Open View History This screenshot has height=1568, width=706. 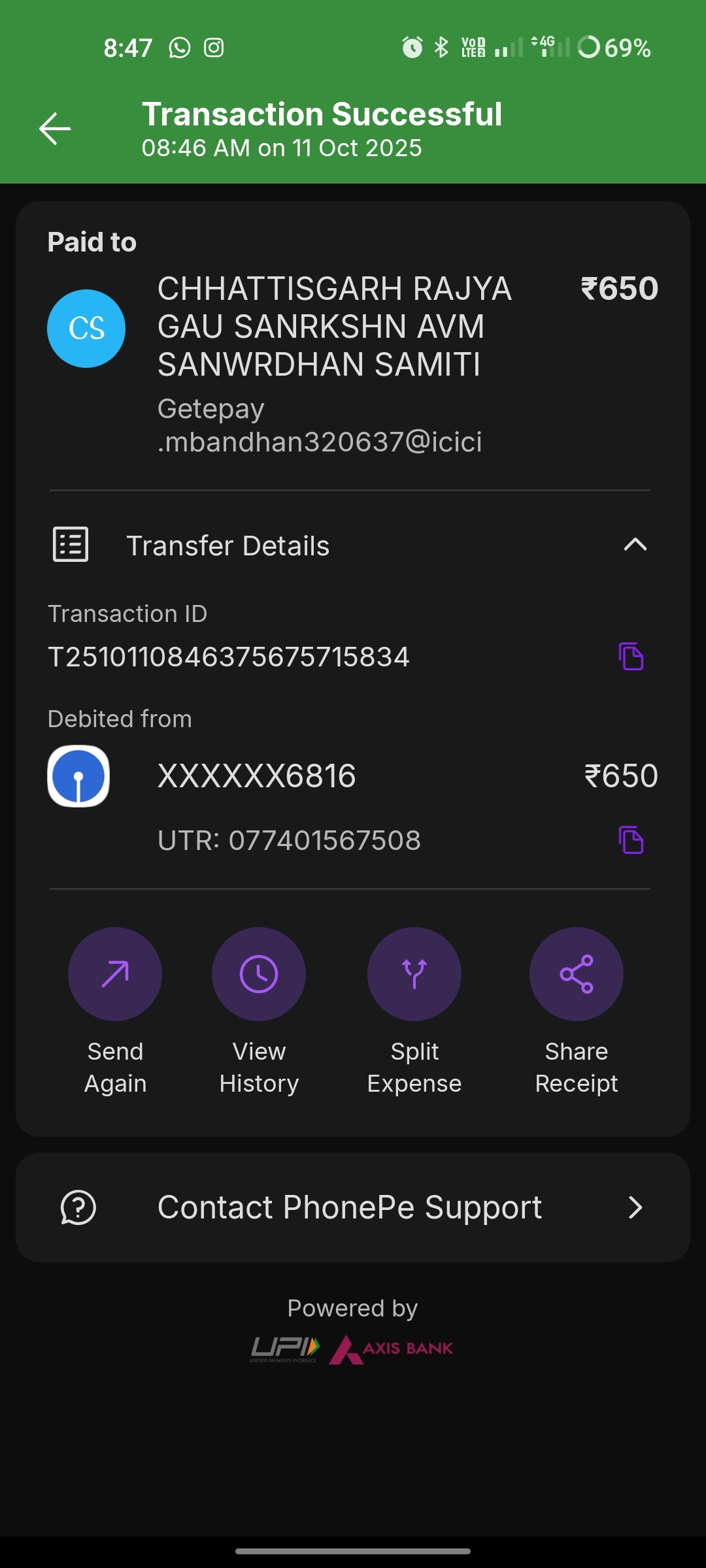(x=259, y=974)
